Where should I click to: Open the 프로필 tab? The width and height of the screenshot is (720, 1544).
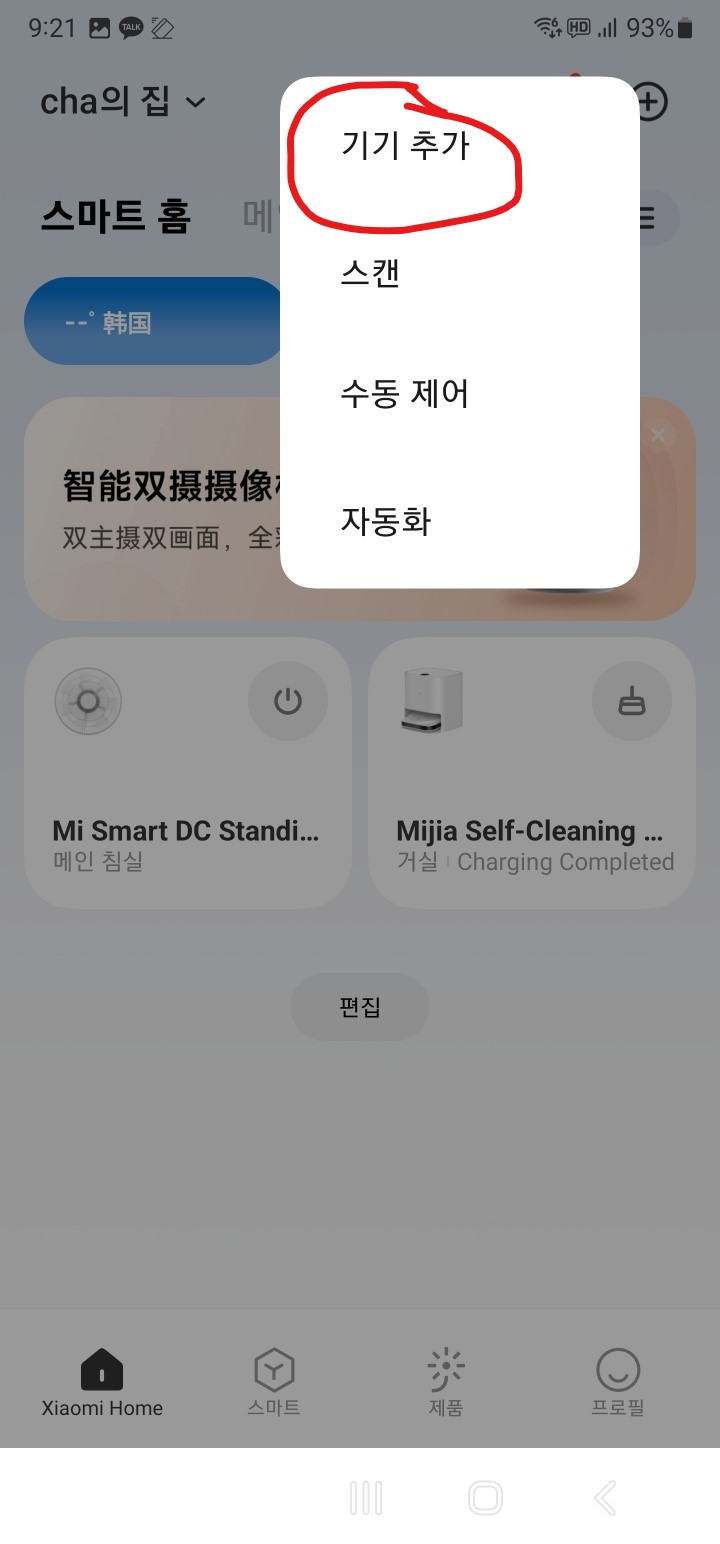coord(617,1381)
